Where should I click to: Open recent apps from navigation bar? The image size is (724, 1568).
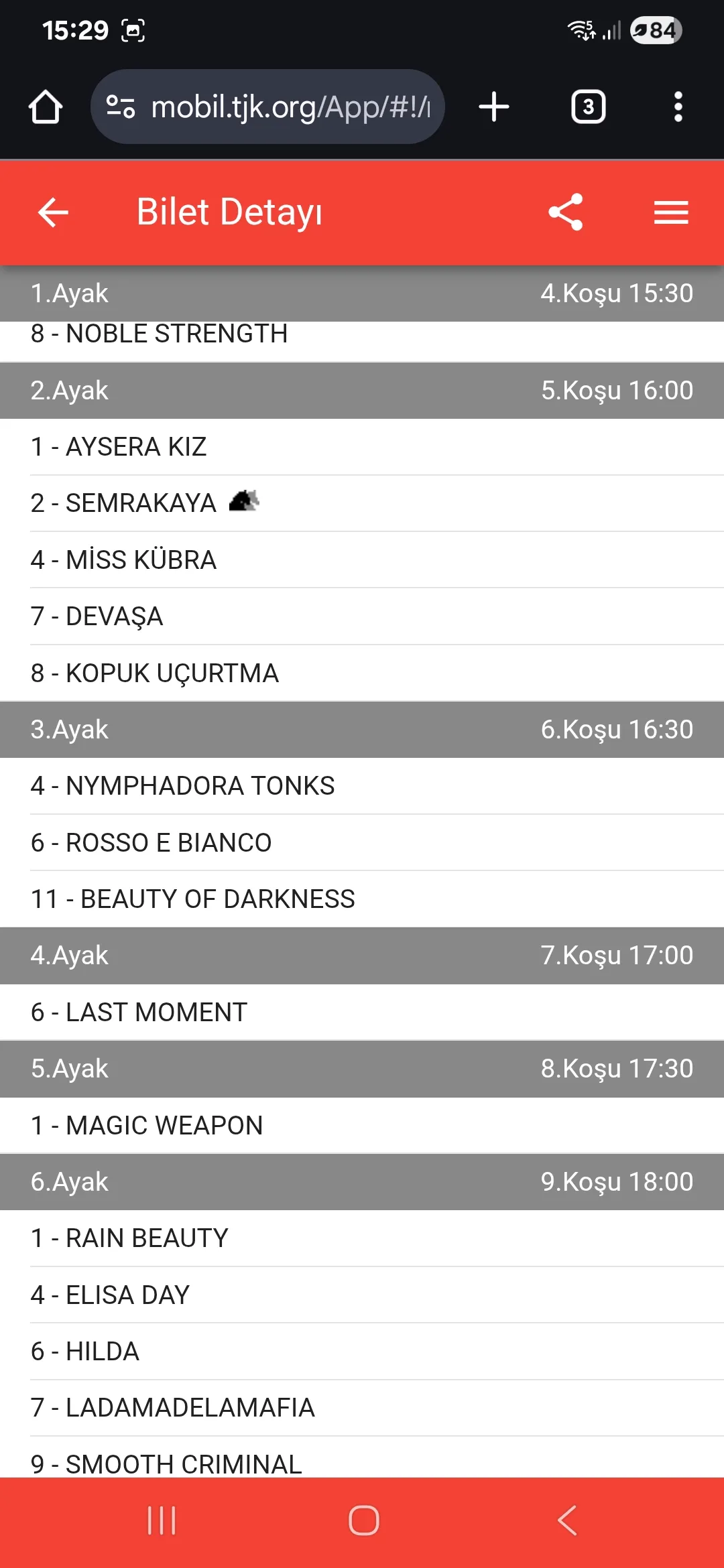tap(162, 1520)
